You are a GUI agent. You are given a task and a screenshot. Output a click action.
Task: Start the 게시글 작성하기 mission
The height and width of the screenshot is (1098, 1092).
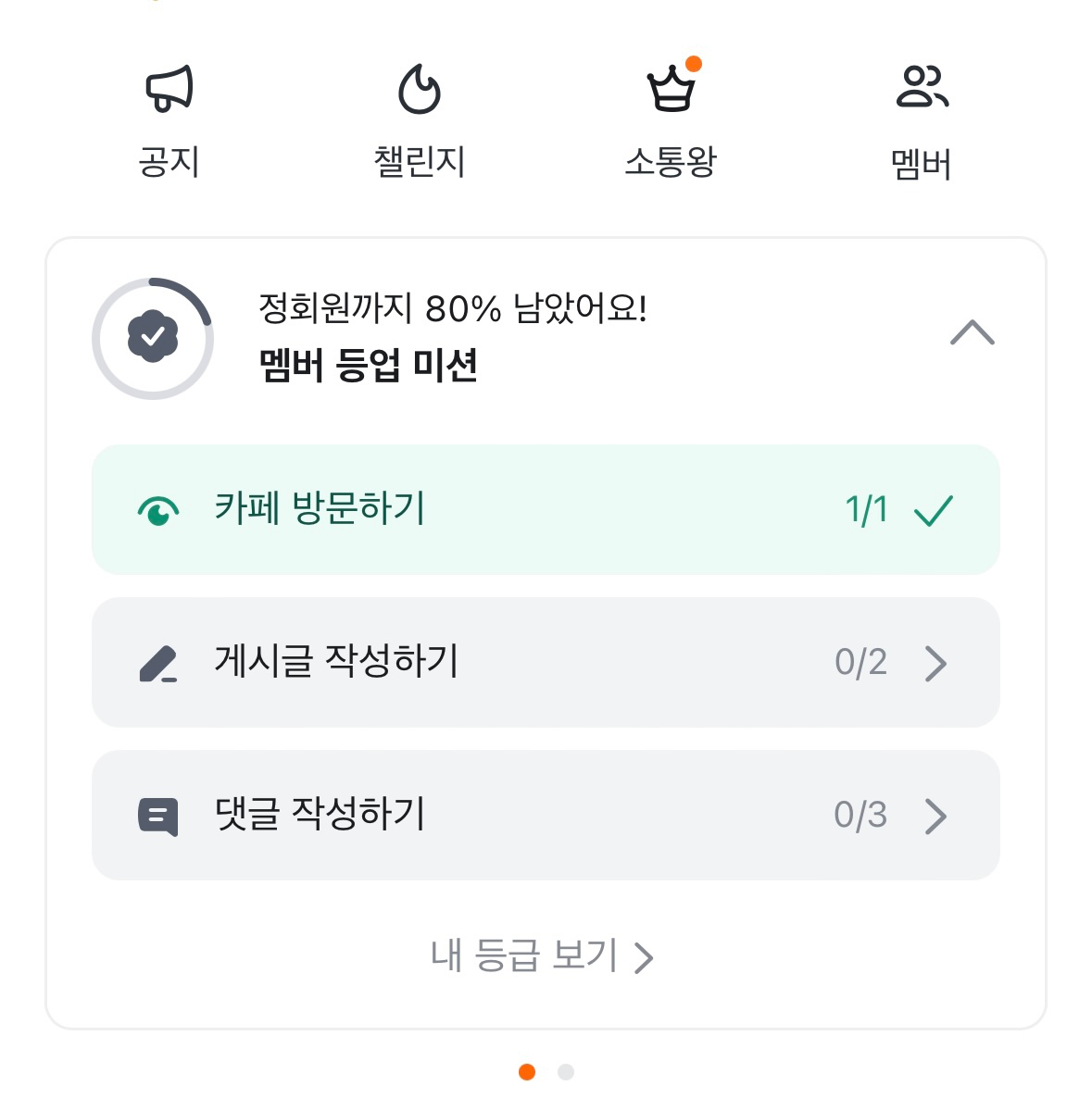[546, 663]
